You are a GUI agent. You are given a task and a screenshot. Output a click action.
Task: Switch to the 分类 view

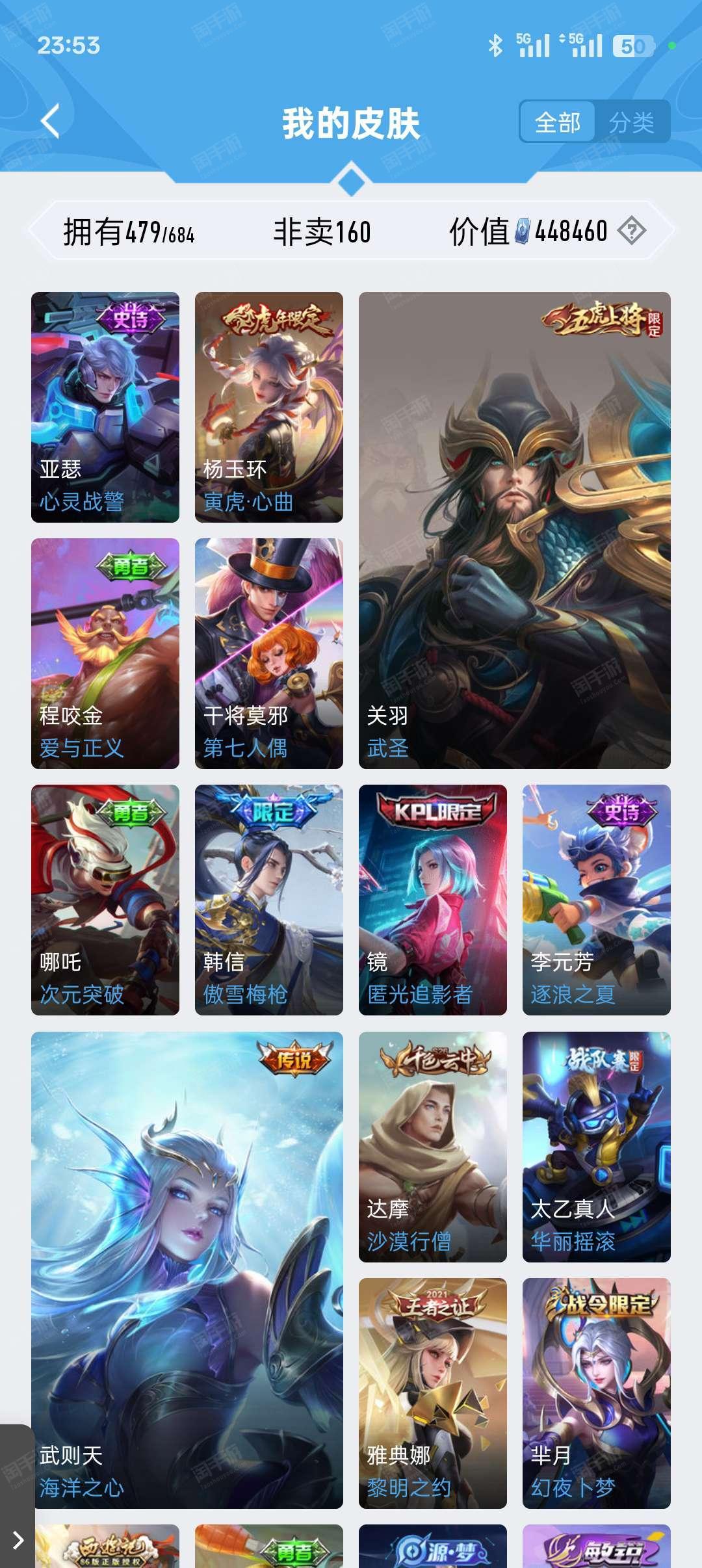pos(632,122)
